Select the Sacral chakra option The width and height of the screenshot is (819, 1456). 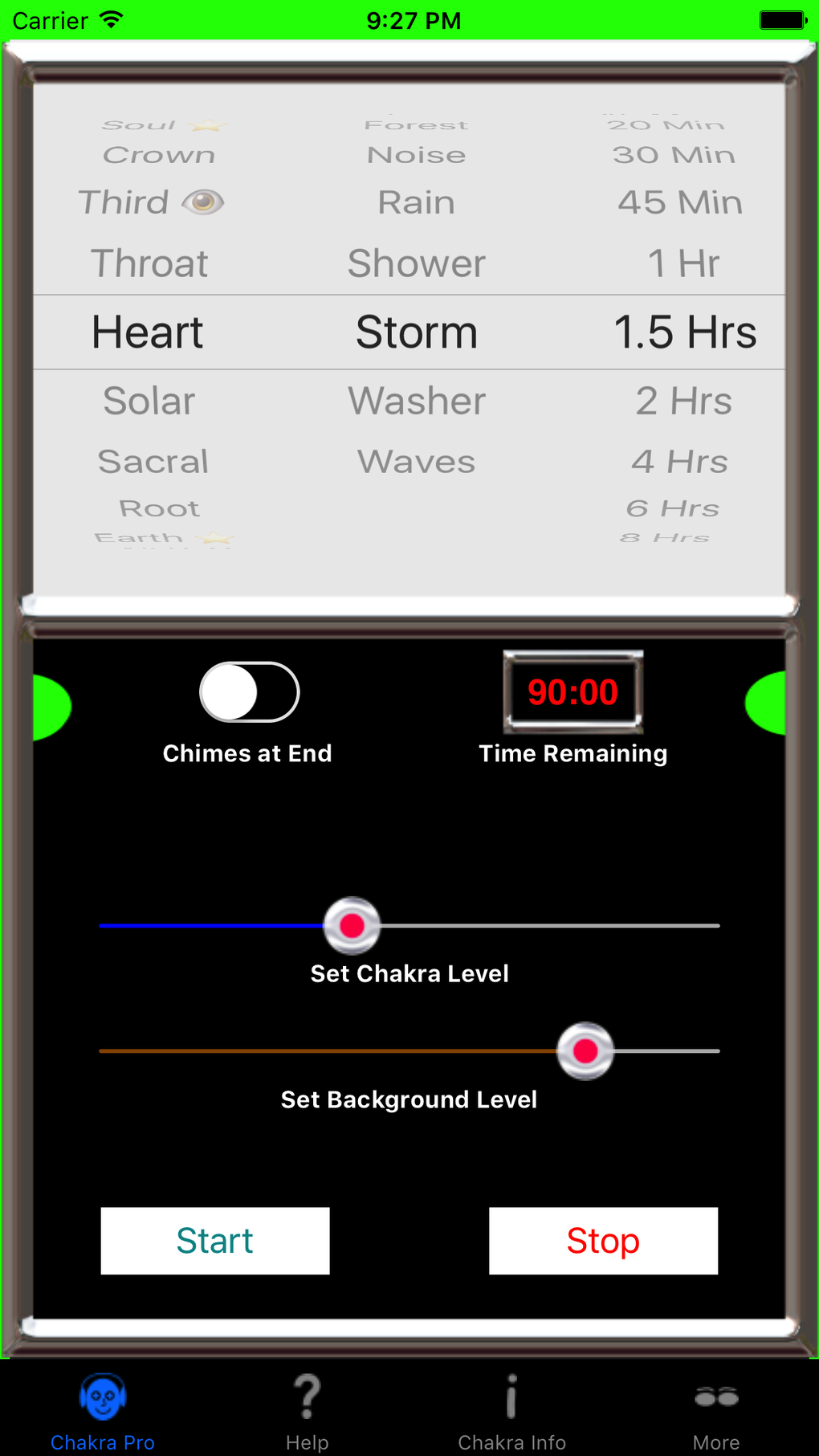153,462
